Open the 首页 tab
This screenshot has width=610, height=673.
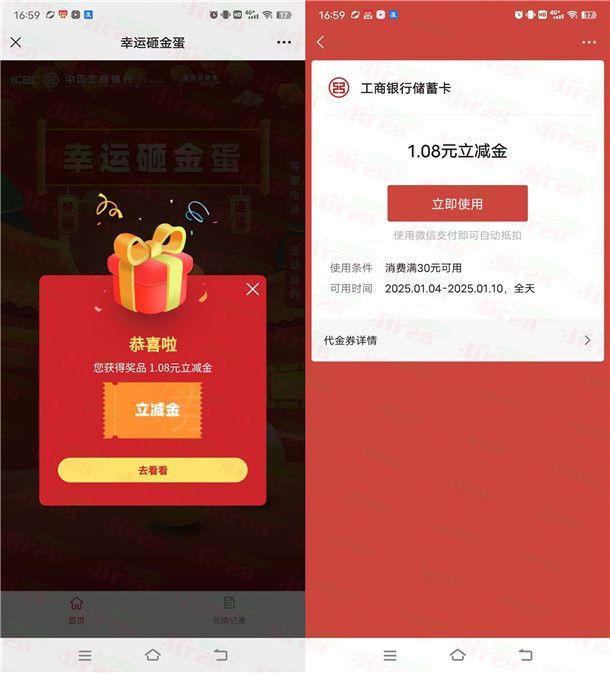coord(76,610)
